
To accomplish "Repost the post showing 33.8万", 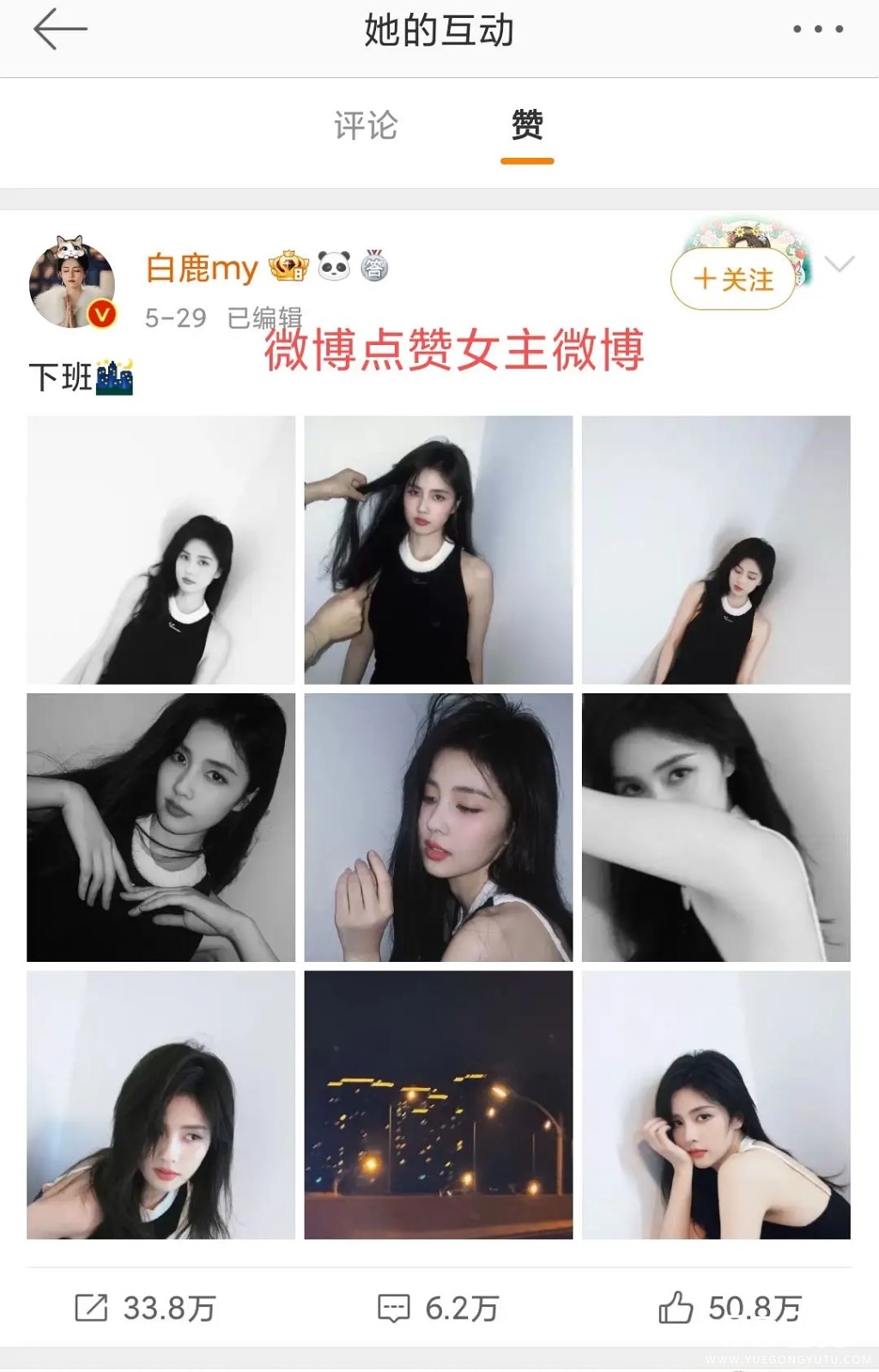I will [144, 1308].
